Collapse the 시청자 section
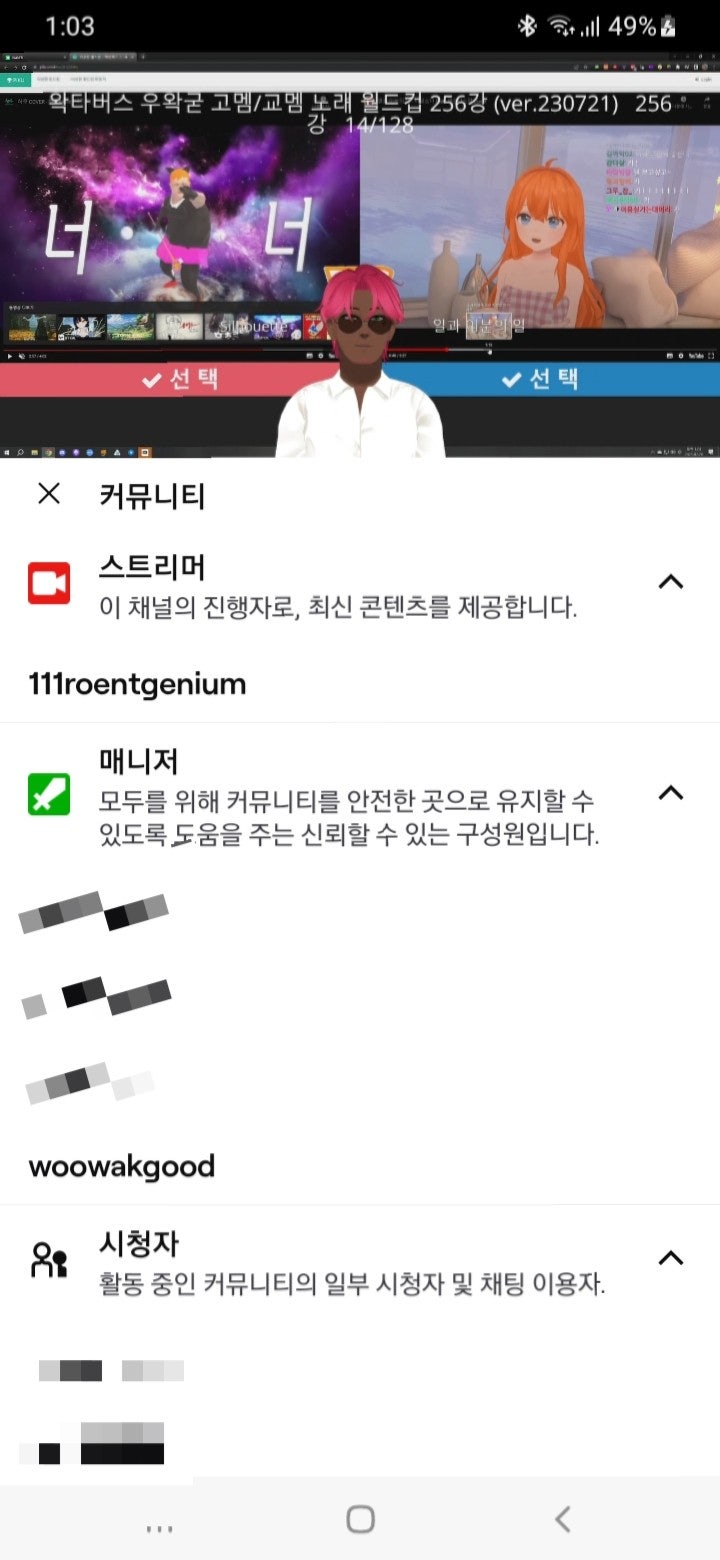Screen dimensions: 720x1560 [x=671, y=1258]
